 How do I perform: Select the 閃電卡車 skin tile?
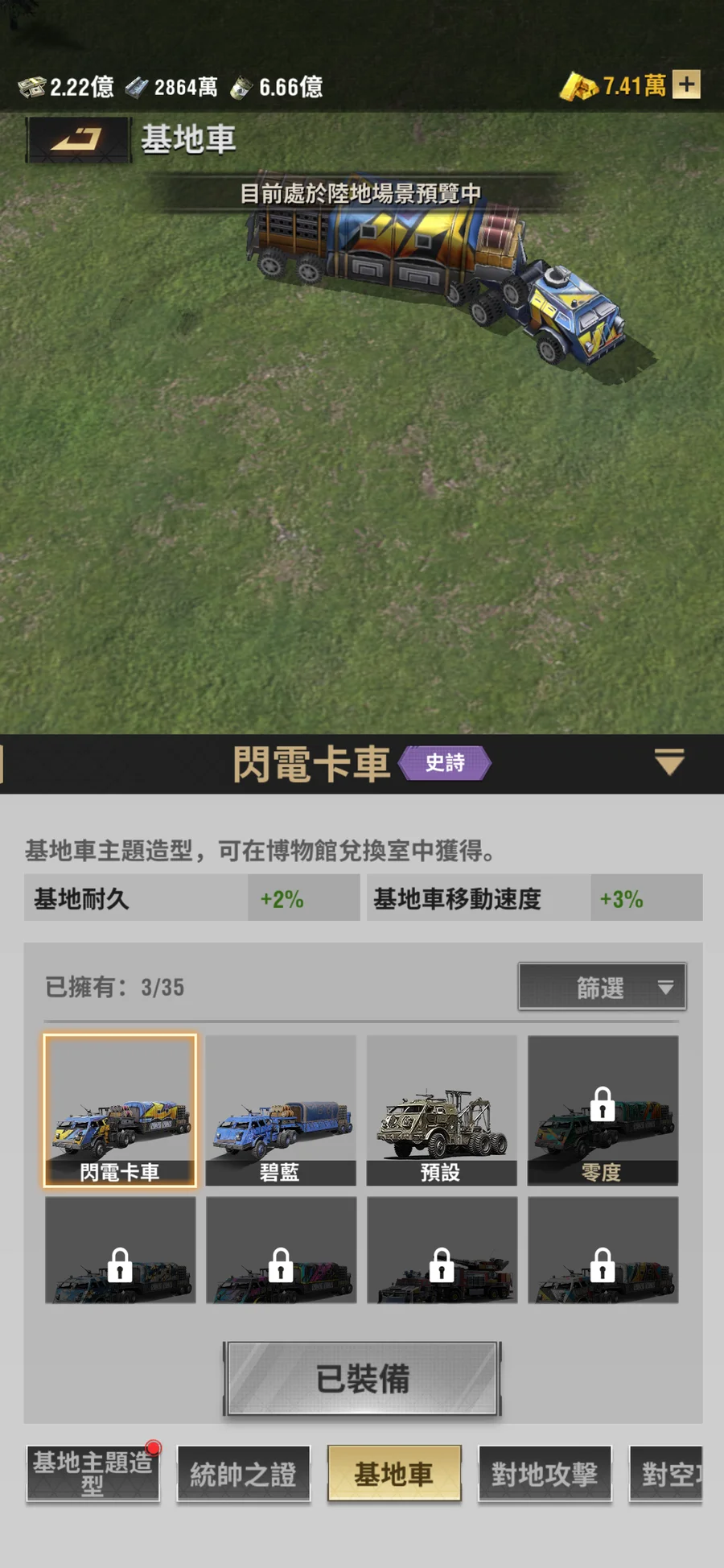coord(120,1110)
